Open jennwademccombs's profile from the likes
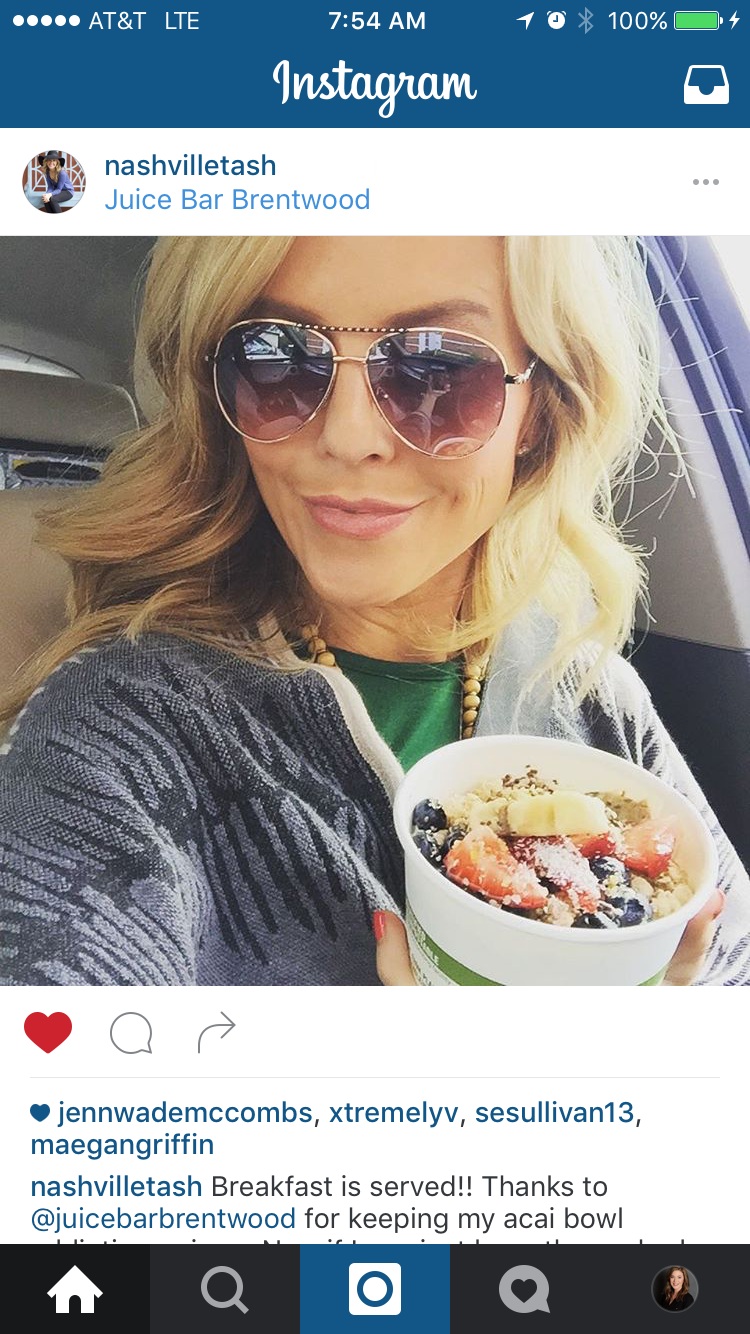This screenshot has width=750, height=1334. 185,1112
